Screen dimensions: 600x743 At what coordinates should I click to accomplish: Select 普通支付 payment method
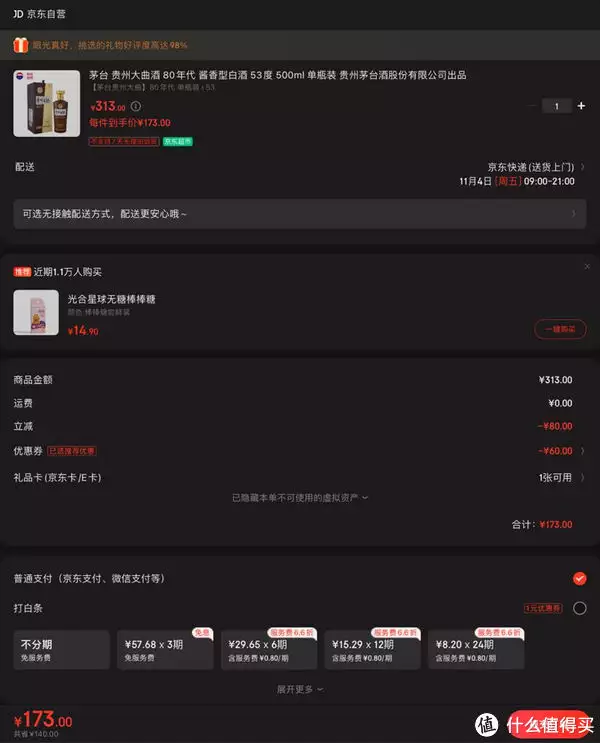(579, 578)
